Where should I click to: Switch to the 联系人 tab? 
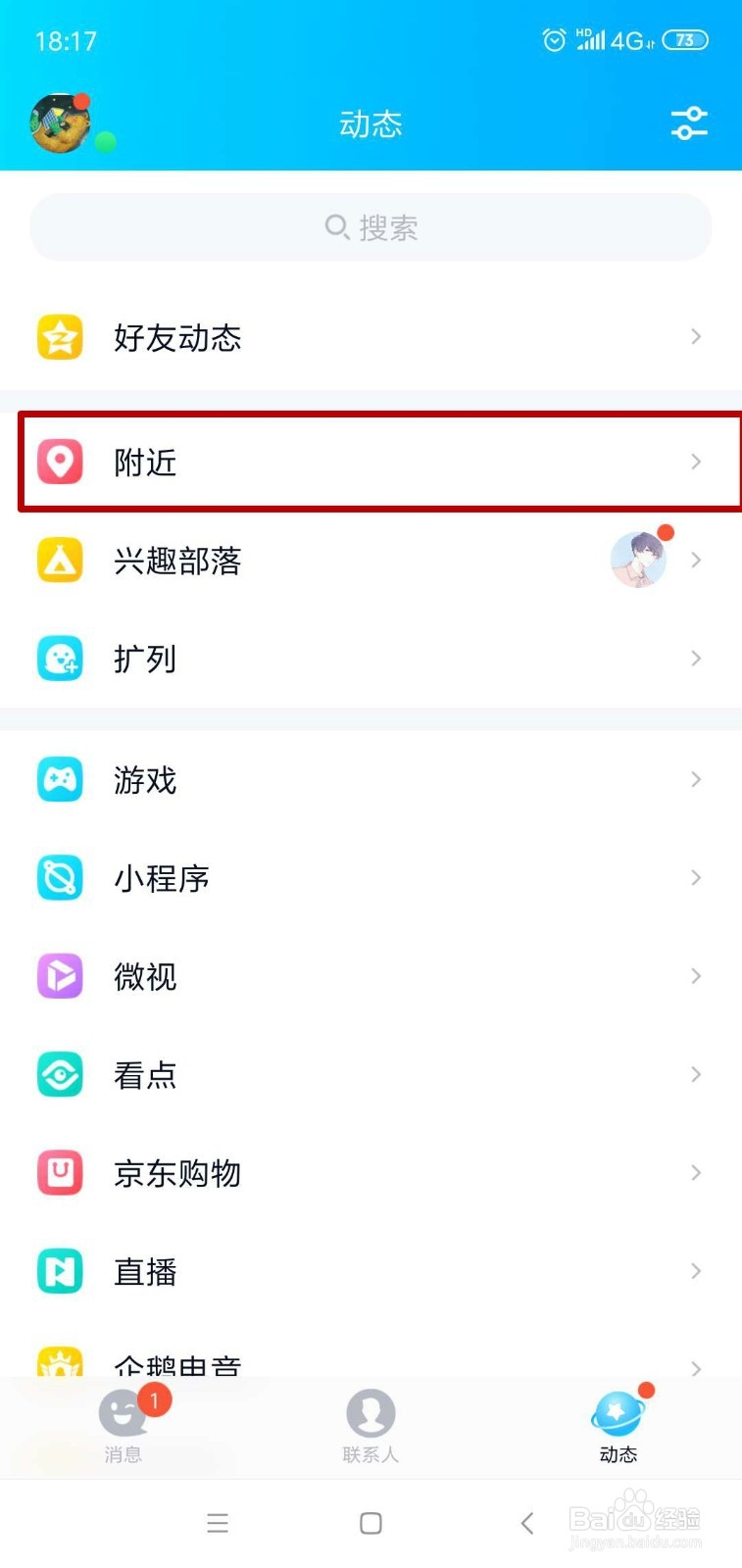[371, 1427]
